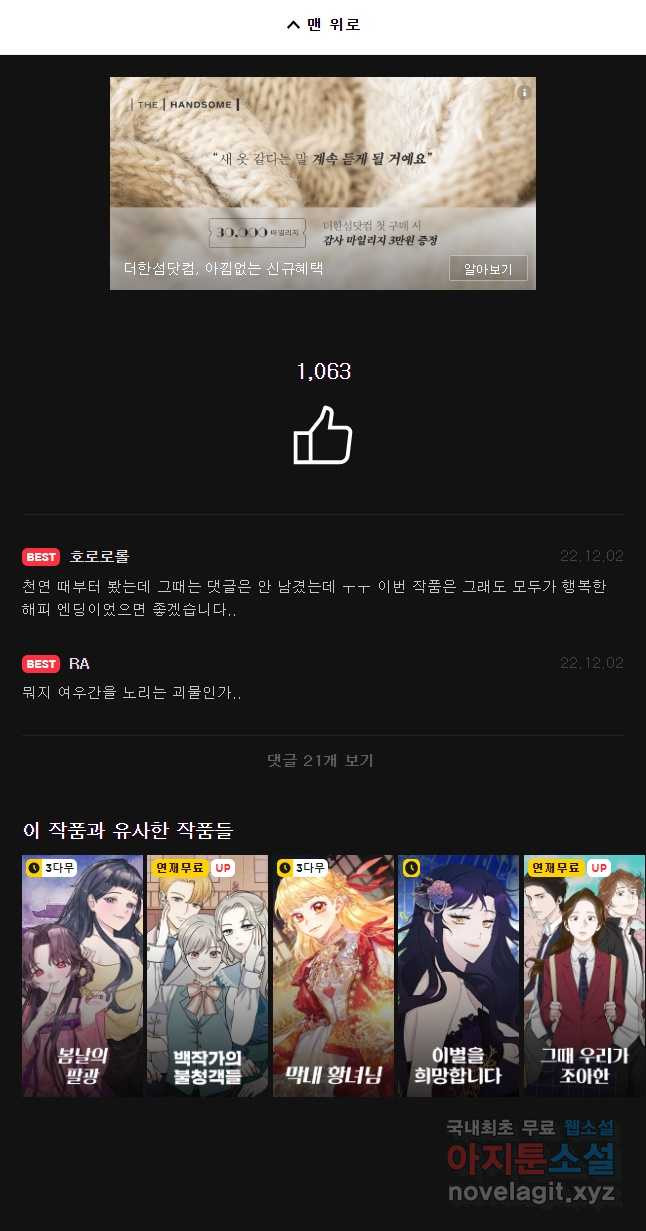646x1231 pixels.
Task: Expand 댓글 21개 보기 to view all comments
Action: click(321, 760)
